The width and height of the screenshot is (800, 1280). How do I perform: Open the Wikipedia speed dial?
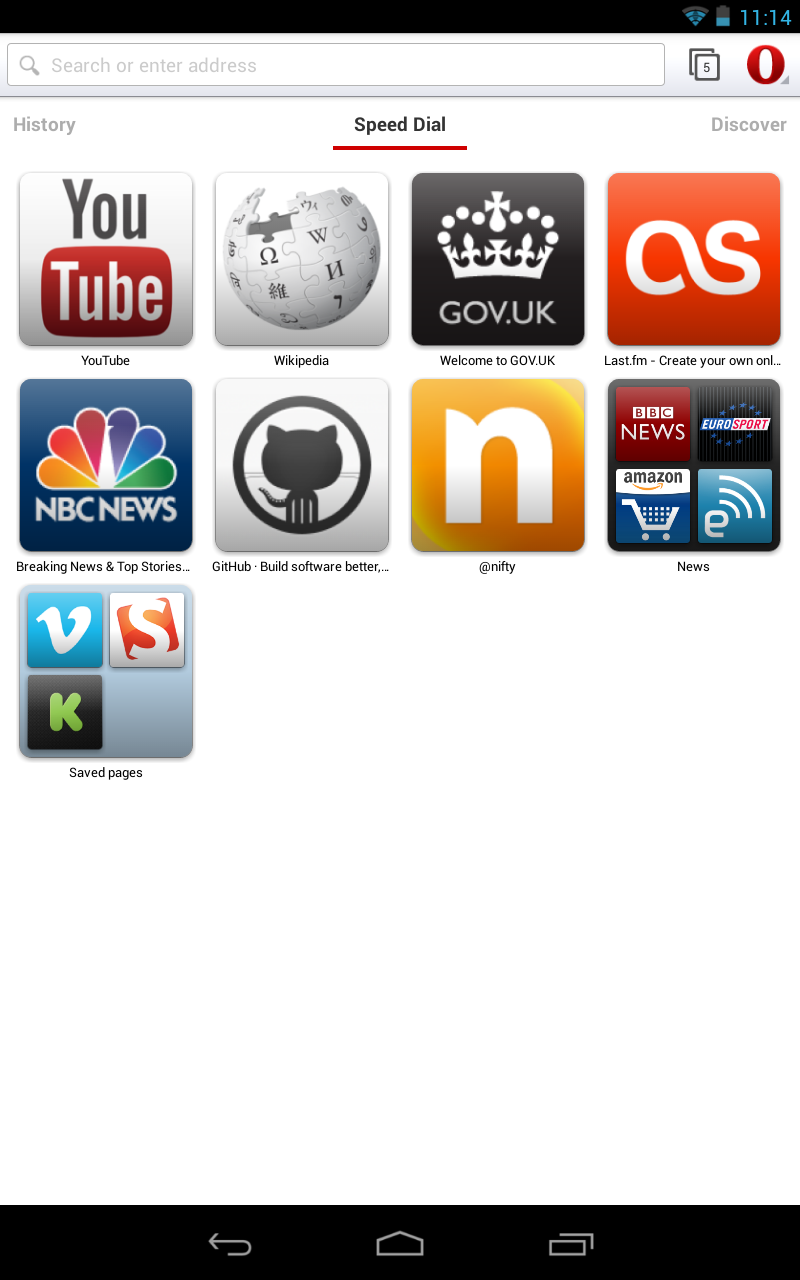[x=302, y=259]
